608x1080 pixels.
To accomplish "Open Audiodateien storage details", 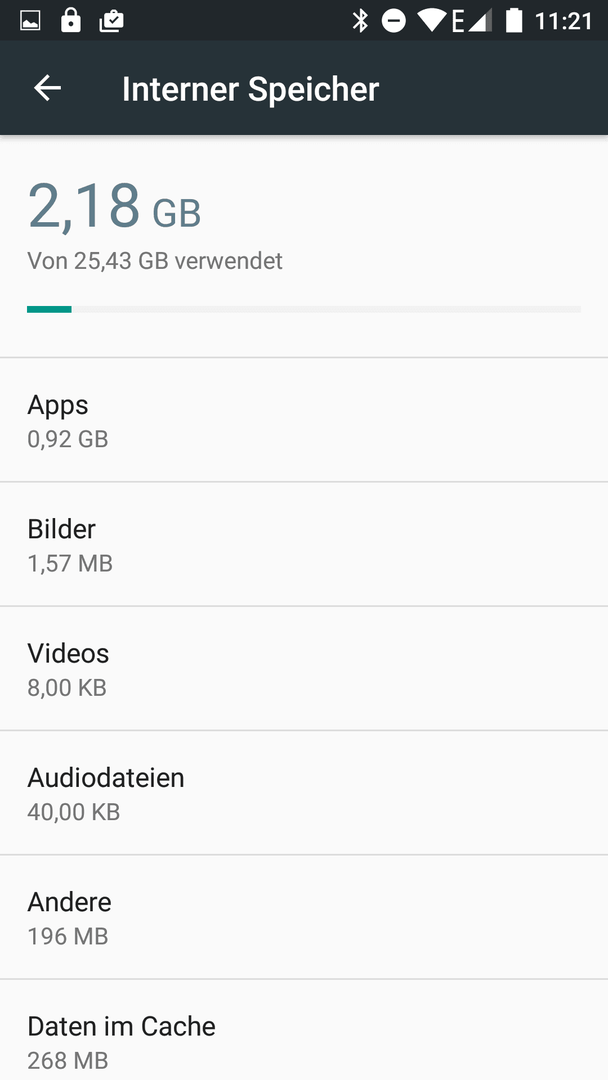I will tap(304, 793).
